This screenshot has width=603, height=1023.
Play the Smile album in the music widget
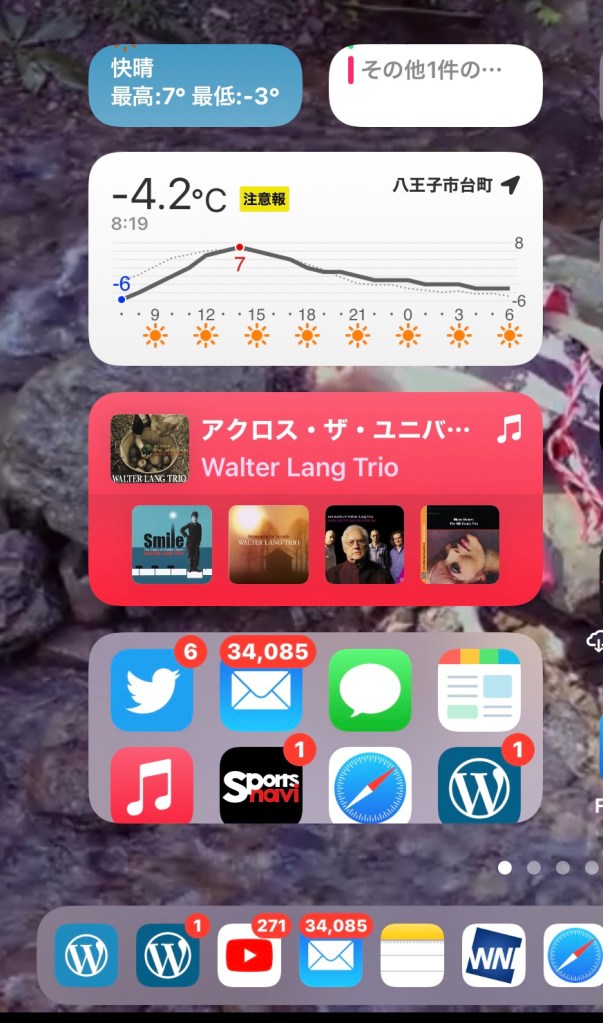click(x=172, y=544)
